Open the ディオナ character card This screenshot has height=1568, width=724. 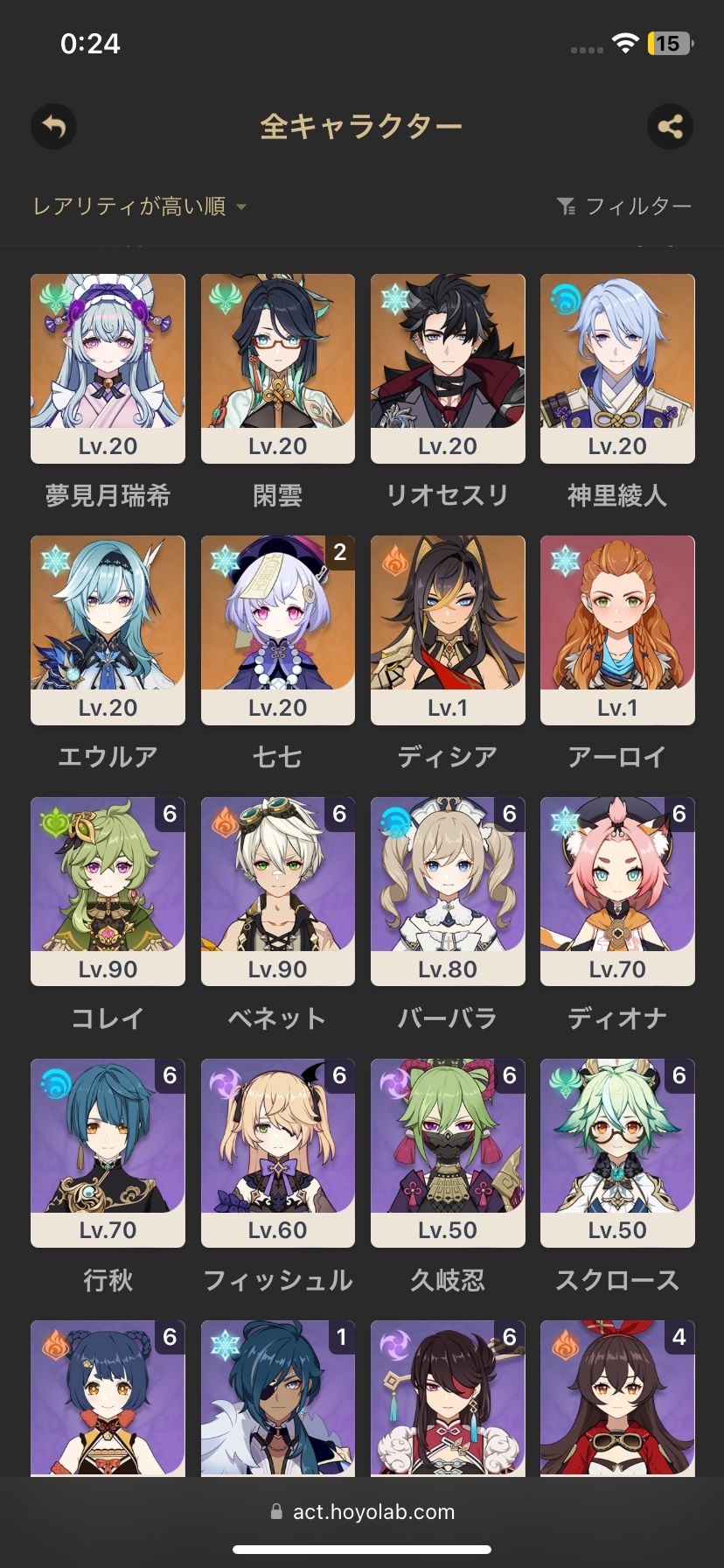click(617, 891)
